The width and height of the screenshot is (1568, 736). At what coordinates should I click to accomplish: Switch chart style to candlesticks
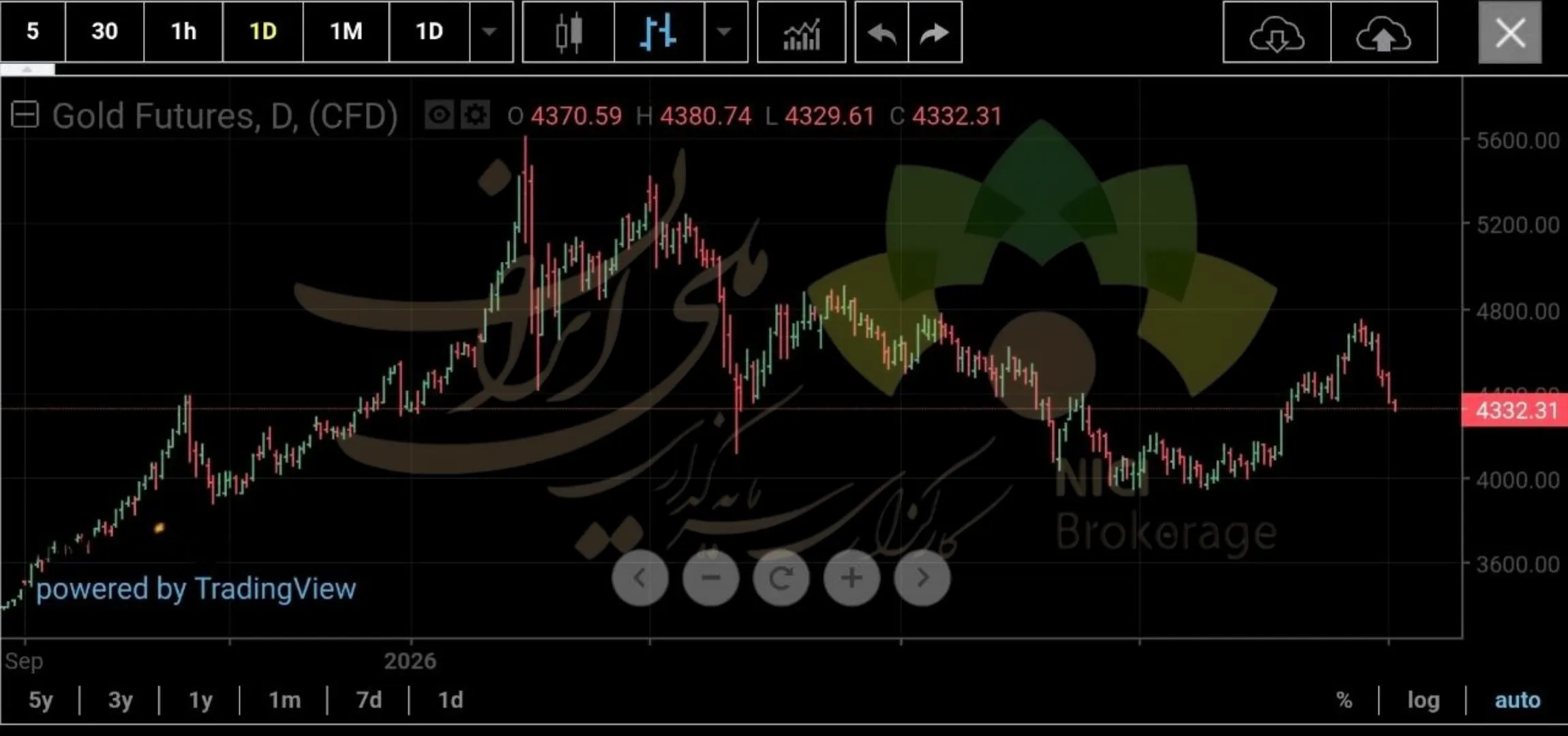569,32
